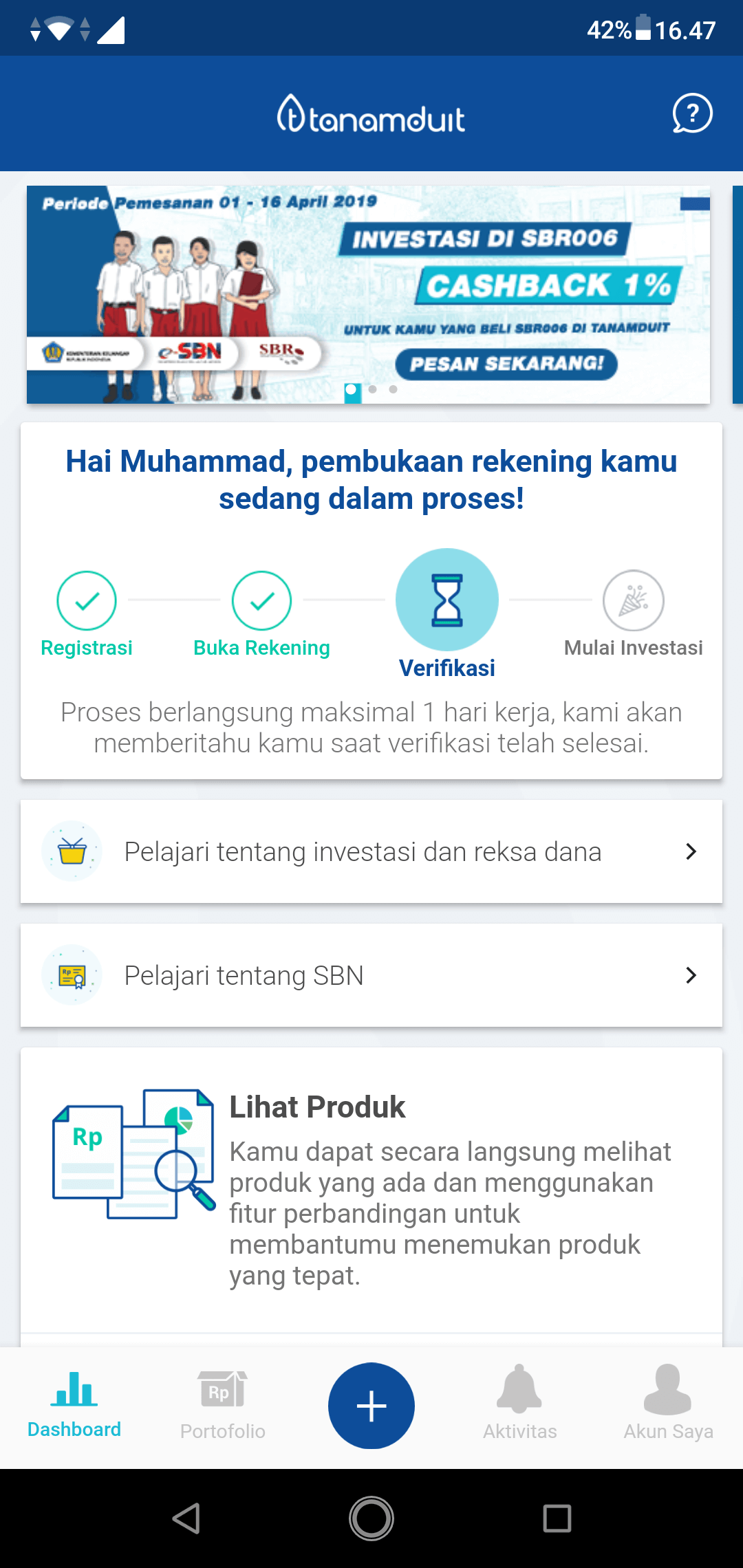Tap the blue plus floating button
This screenshot has height=1568, width=743.
click(371, 1406)
